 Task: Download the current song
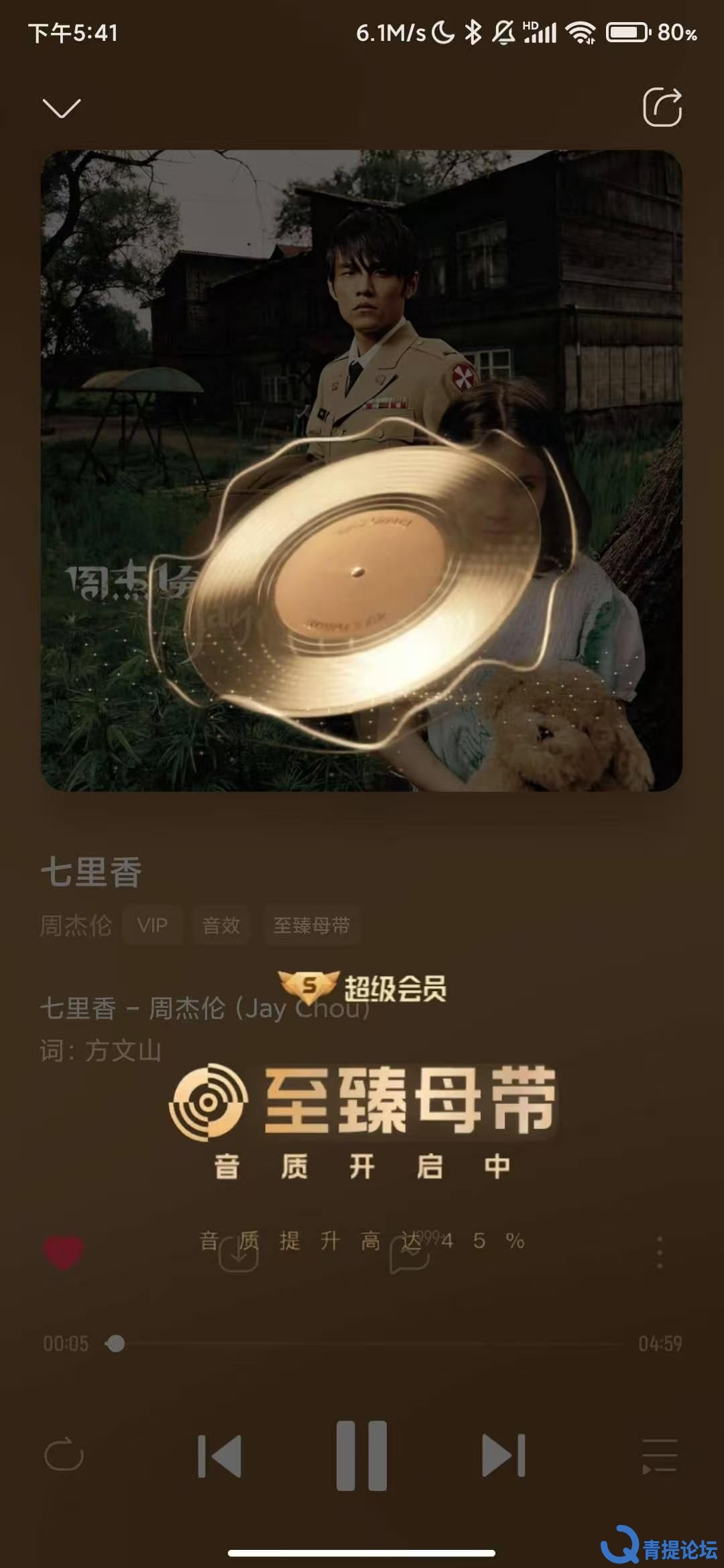[238, 1253]
